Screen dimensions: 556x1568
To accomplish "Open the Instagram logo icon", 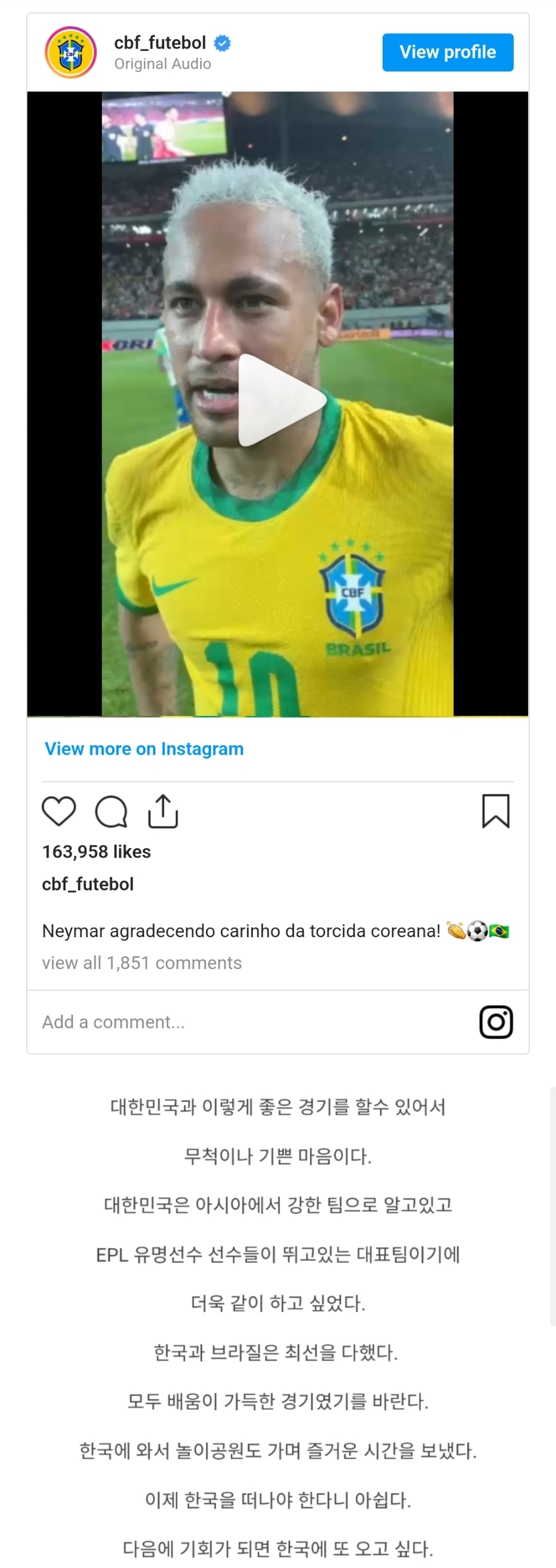I will click(497, 1022).
